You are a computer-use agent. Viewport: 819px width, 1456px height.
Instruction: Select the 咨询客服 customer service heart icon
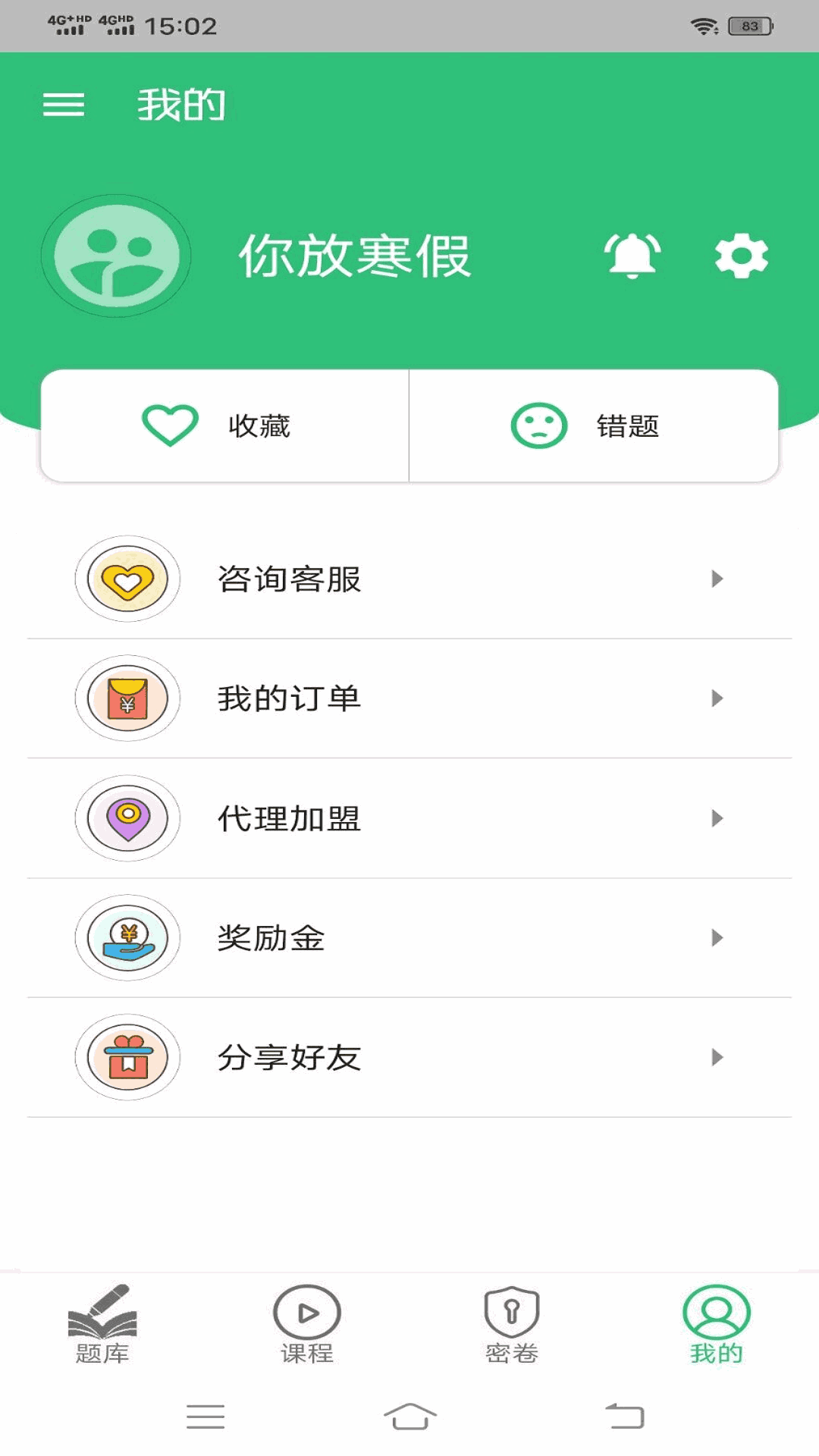click(x=127, y=580)
